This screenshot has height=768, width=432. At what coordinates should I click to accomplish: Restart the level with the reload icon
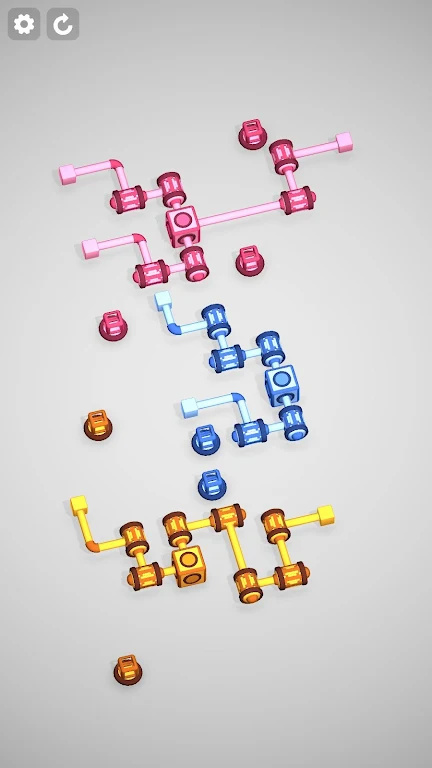(x=63, y=24)
